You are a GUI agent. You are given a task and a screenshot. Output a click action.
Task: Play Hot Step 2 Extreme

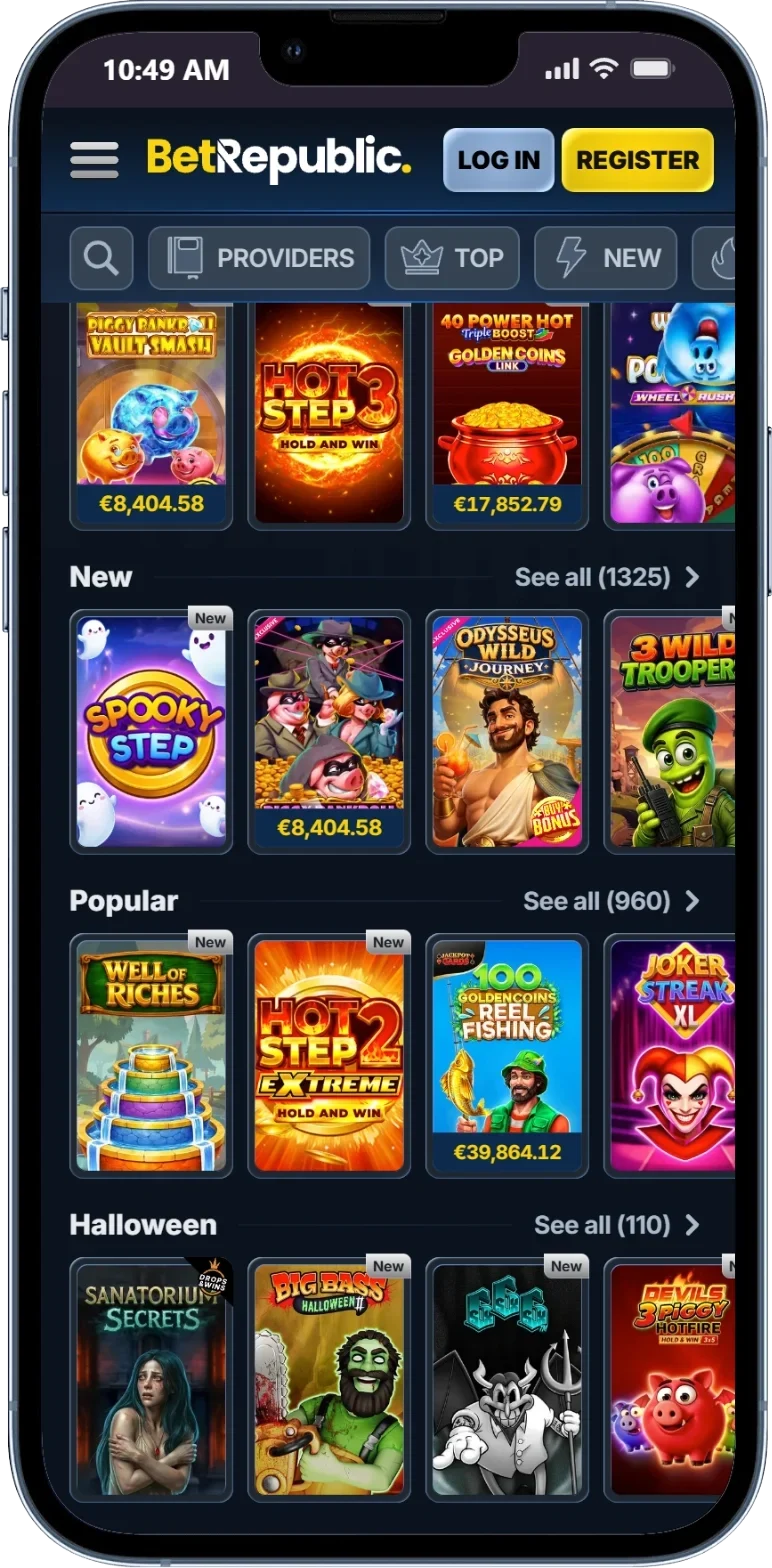(329, 1056)
